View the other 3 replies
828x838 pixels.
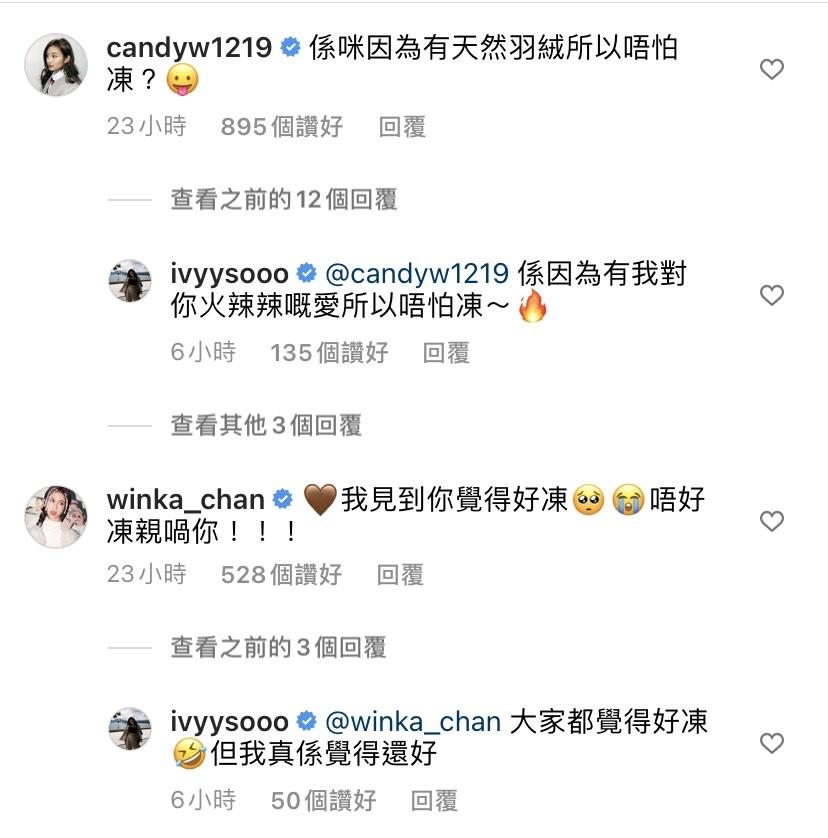265,426
